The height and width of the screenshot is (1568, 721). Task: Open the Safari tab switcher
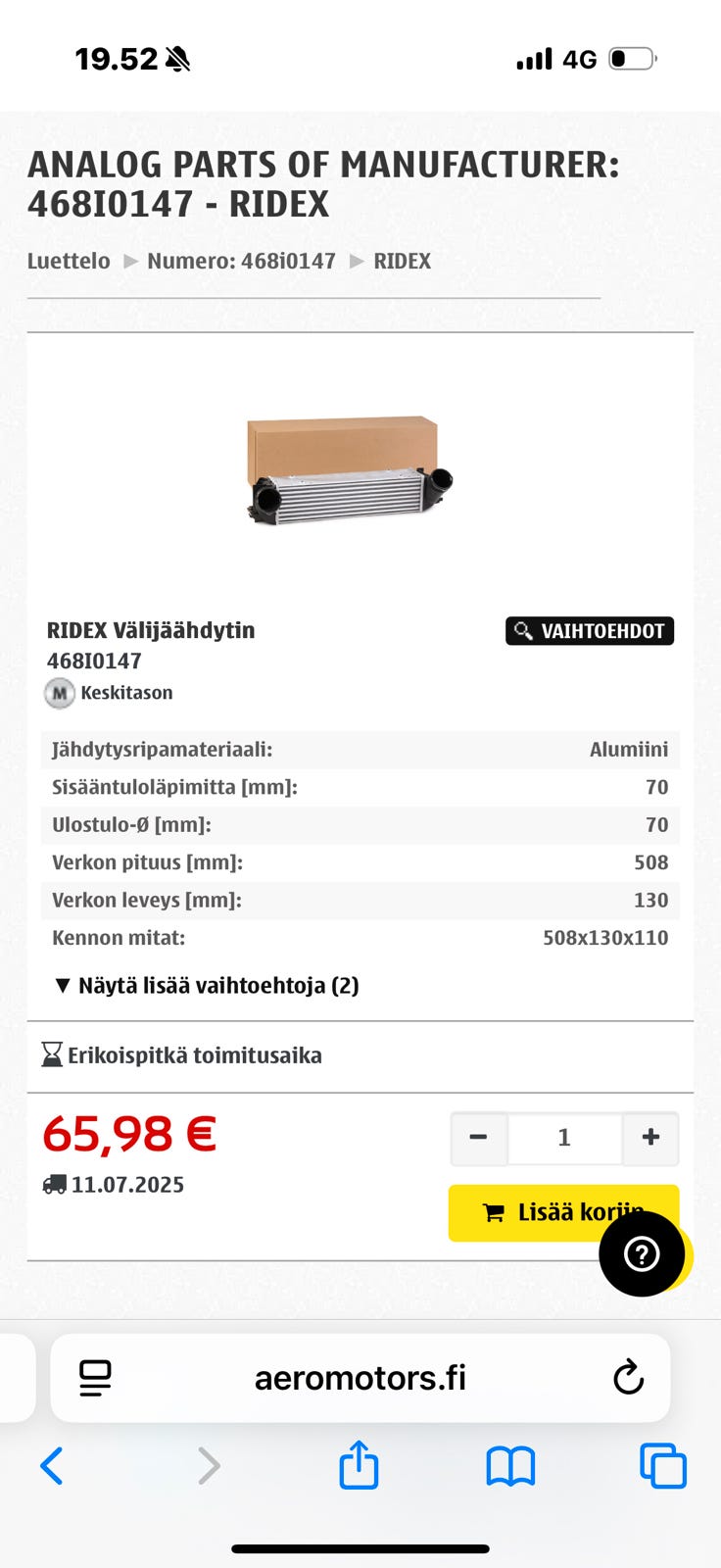(662, 1466)
